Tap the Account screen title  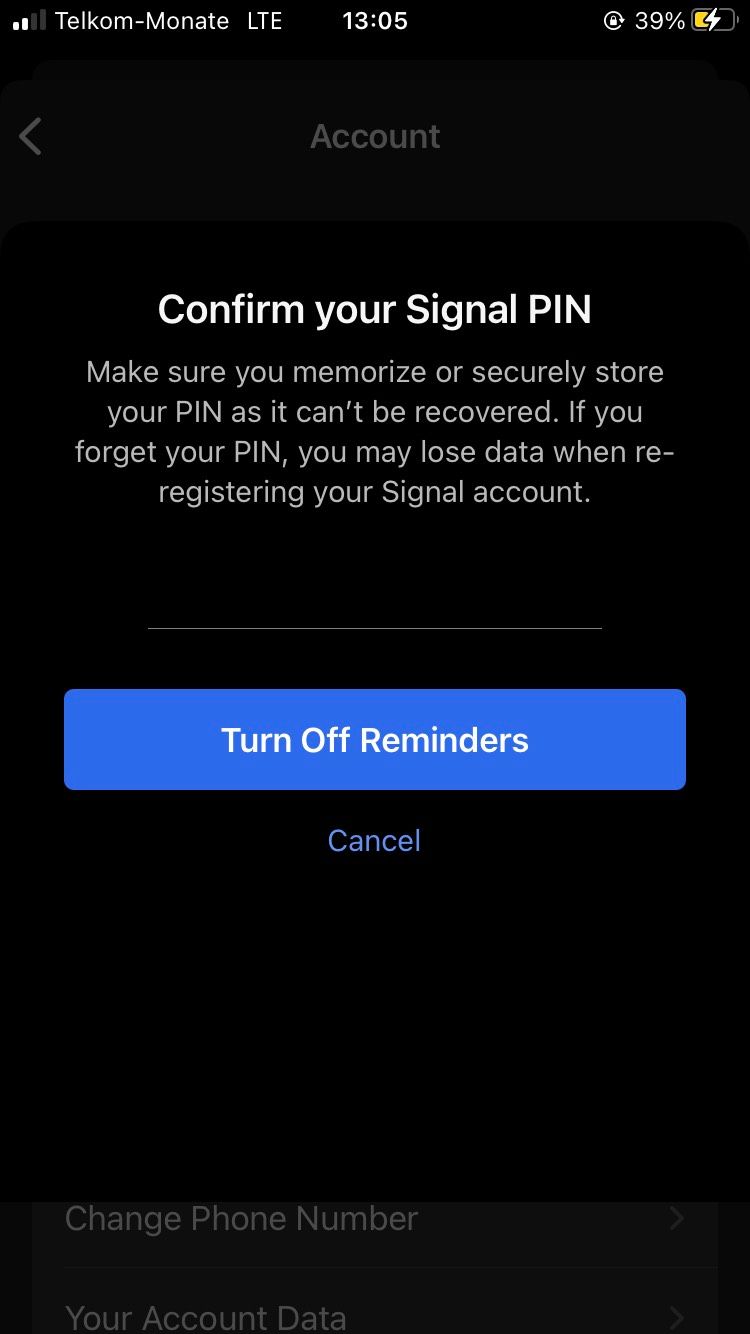(374, 136)
